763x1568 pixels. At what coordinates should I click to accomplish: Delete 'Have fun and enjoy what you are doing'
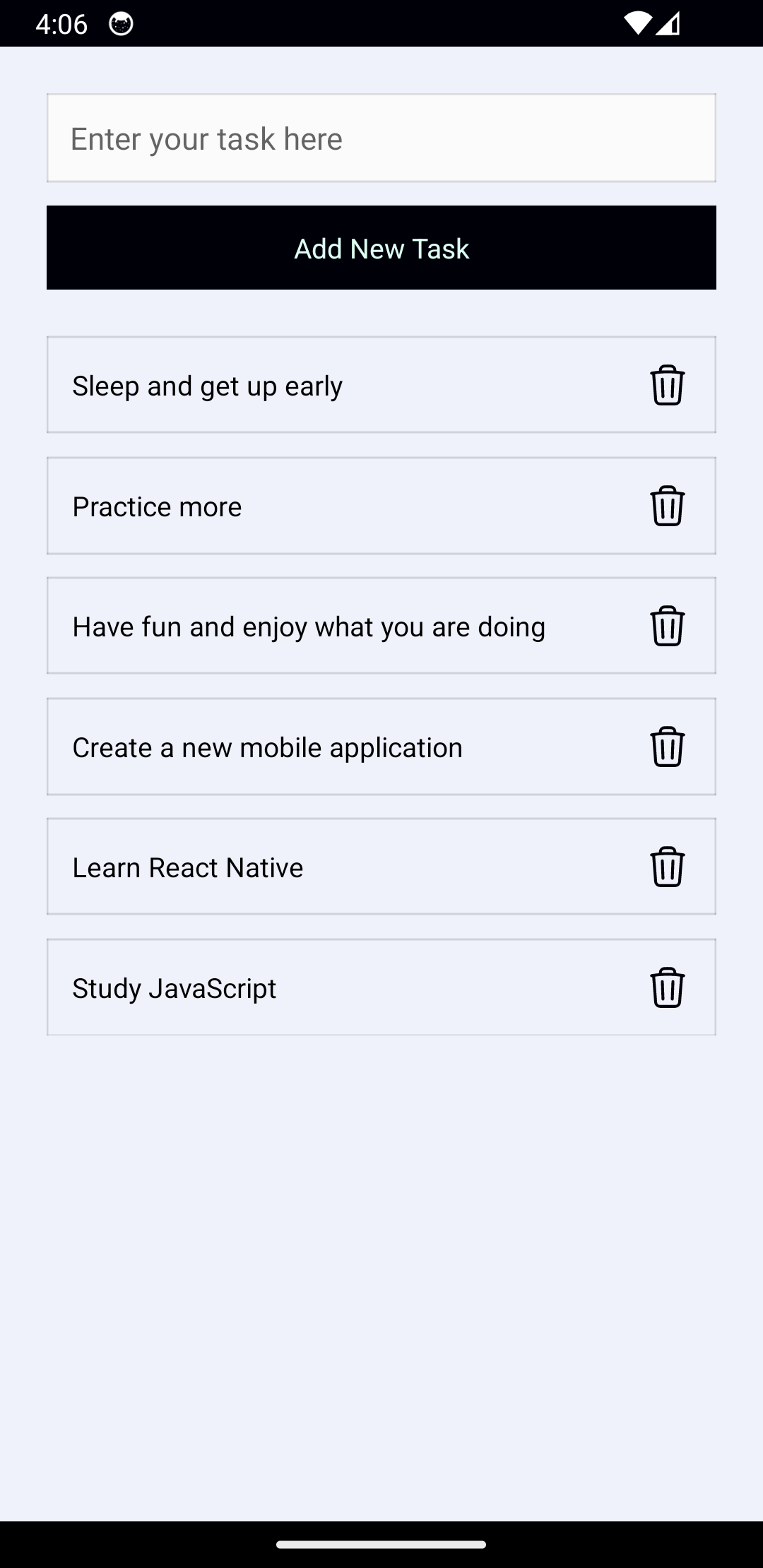667,626
